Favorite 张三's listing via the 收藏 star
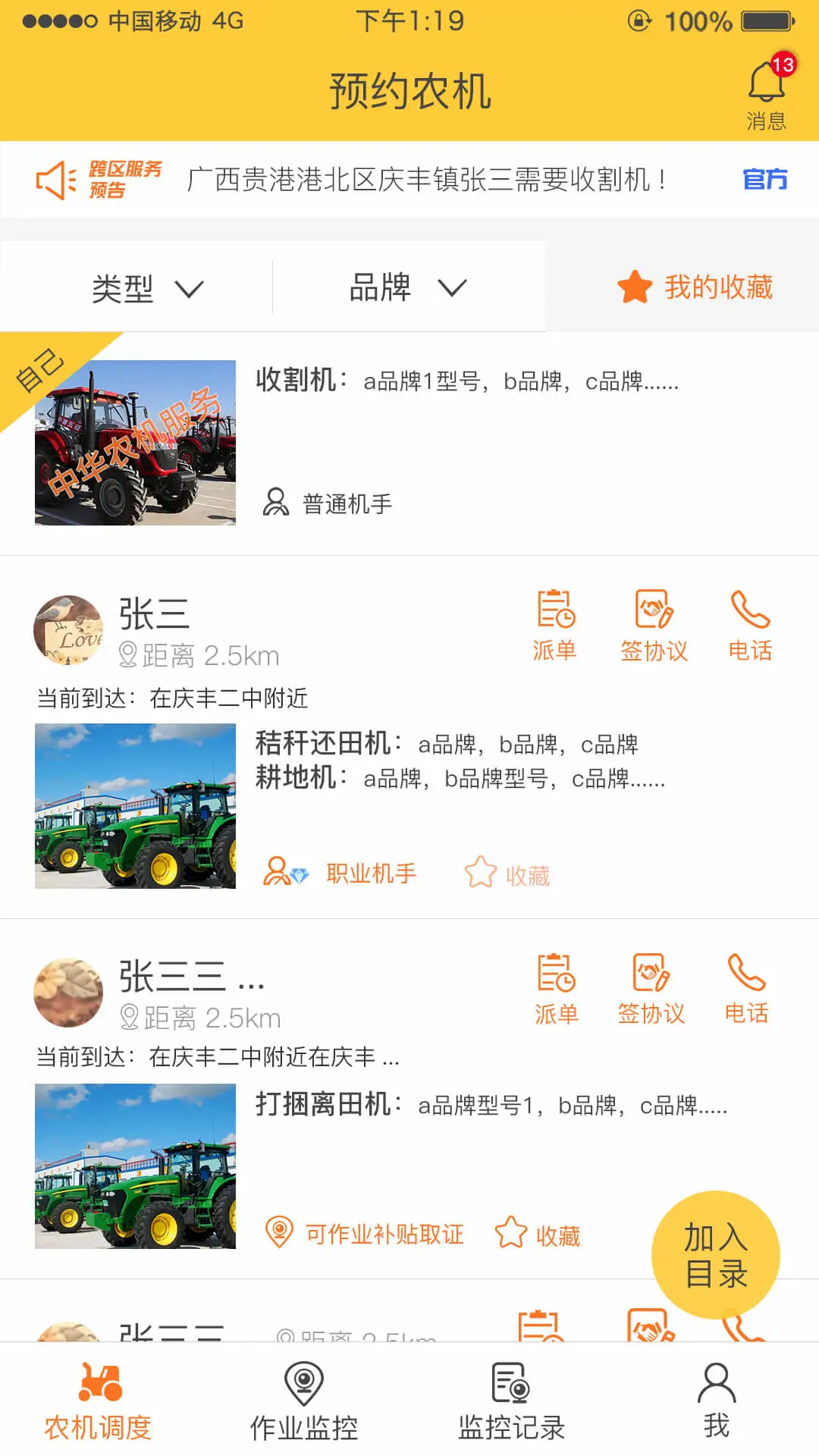 click(x=507, y=874)
